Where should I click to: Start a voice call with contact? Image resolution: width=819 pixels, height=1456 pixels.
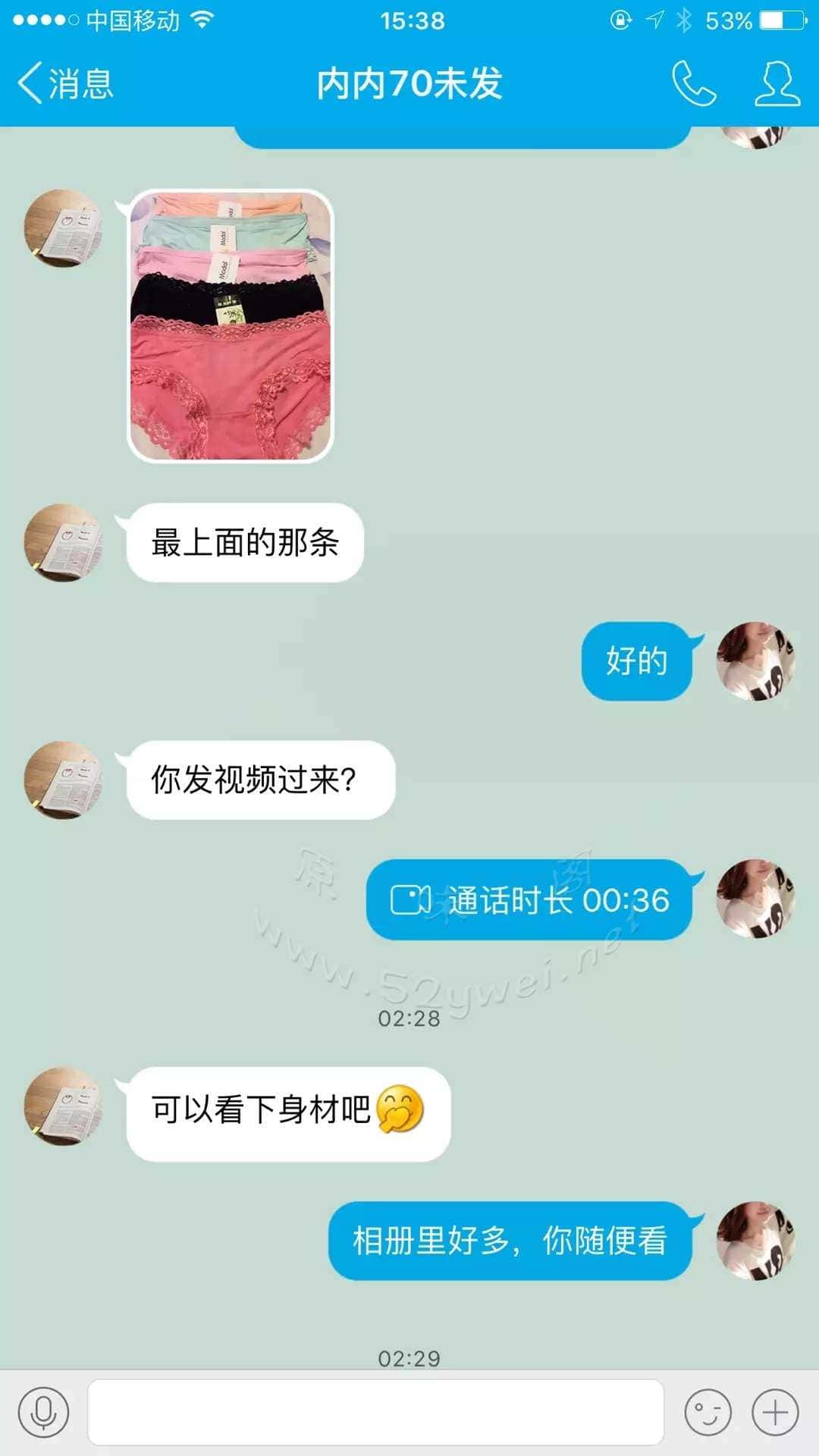[694, 83]
